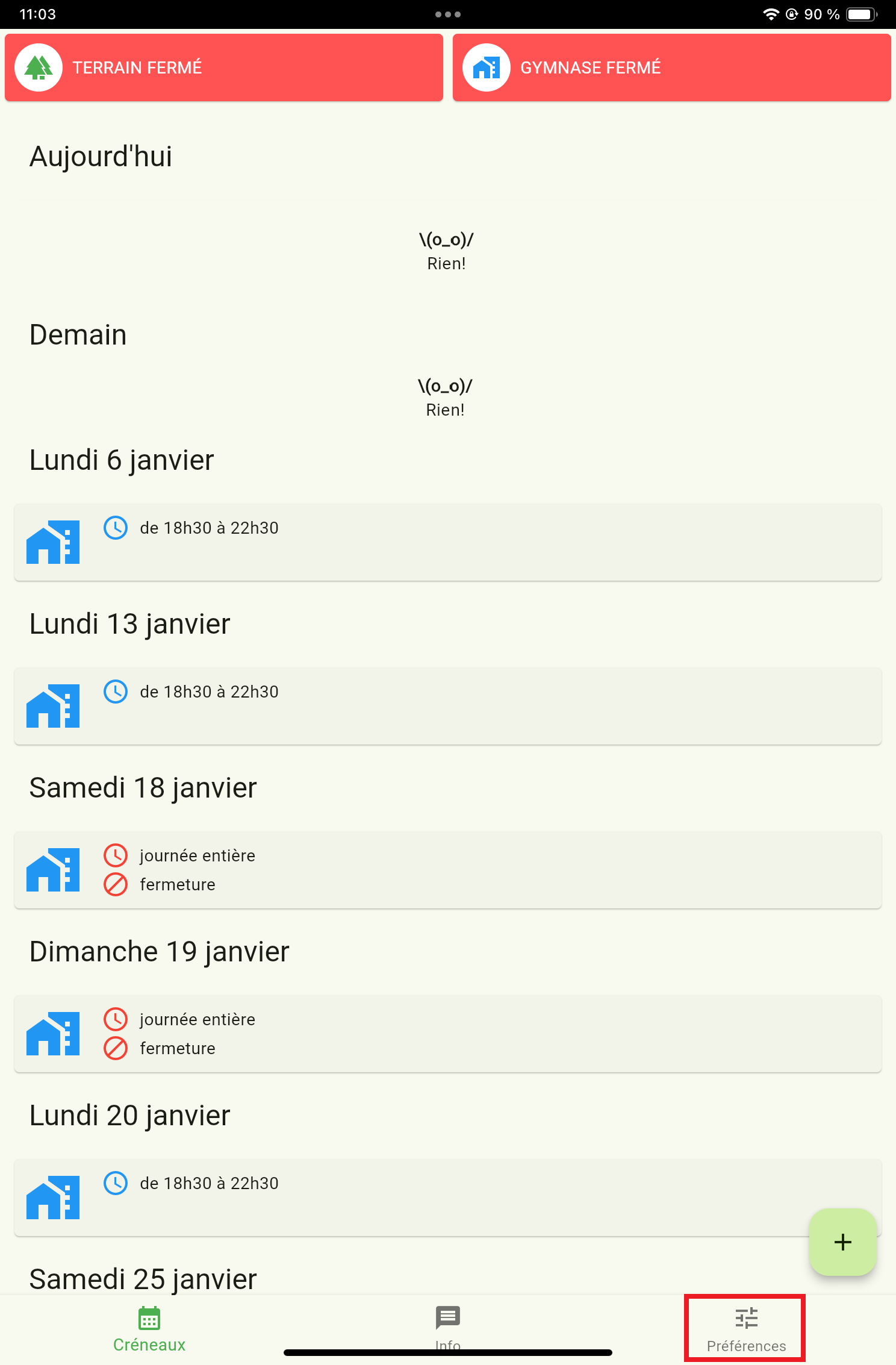Open the Lundi 6 janvier time slot
The width and height of the screenshot is (896, 1365).
point(448,542)
